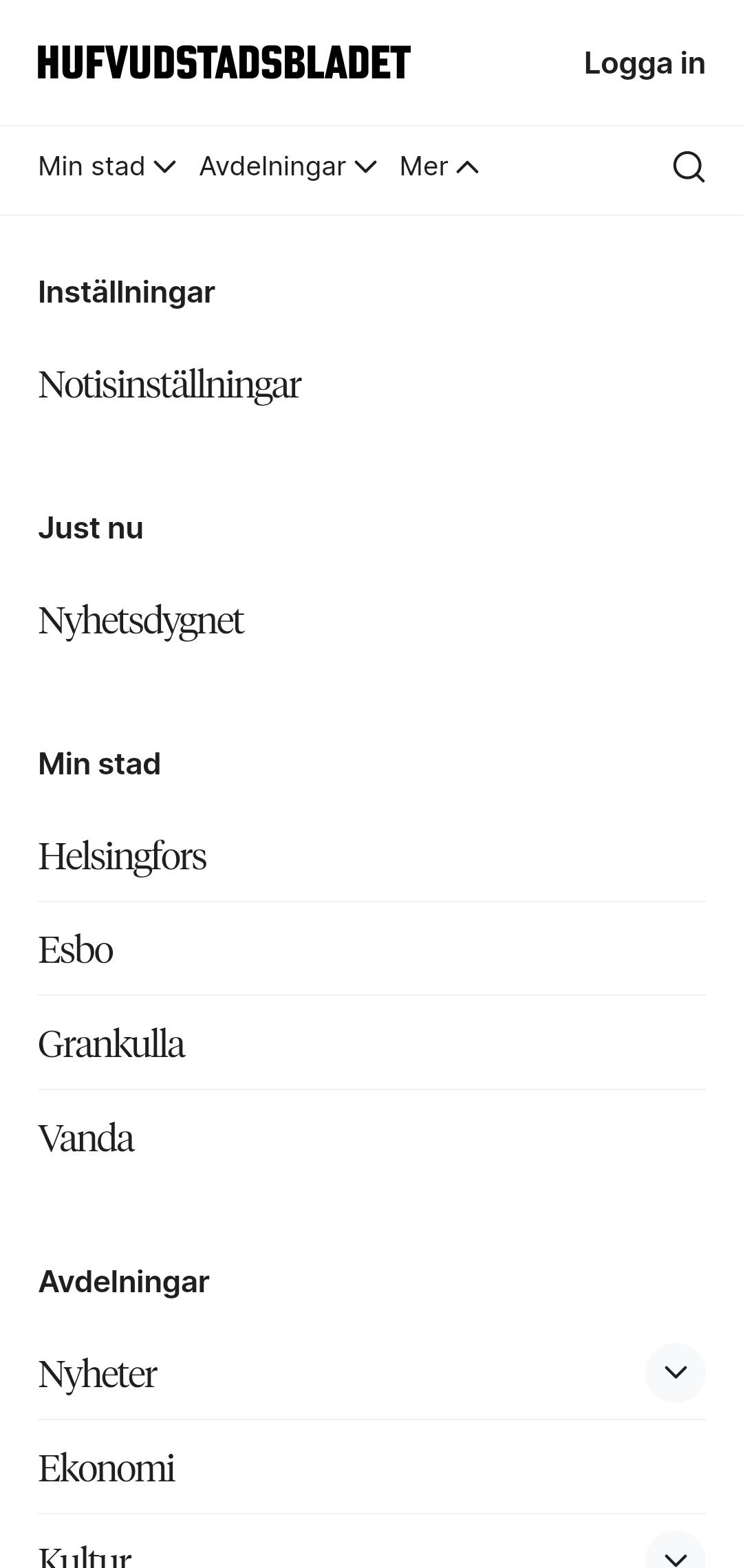Open the search magnifier icon
Image resolution: width=743 pixels, height=1568 pixels.
(x=689, y=166)
